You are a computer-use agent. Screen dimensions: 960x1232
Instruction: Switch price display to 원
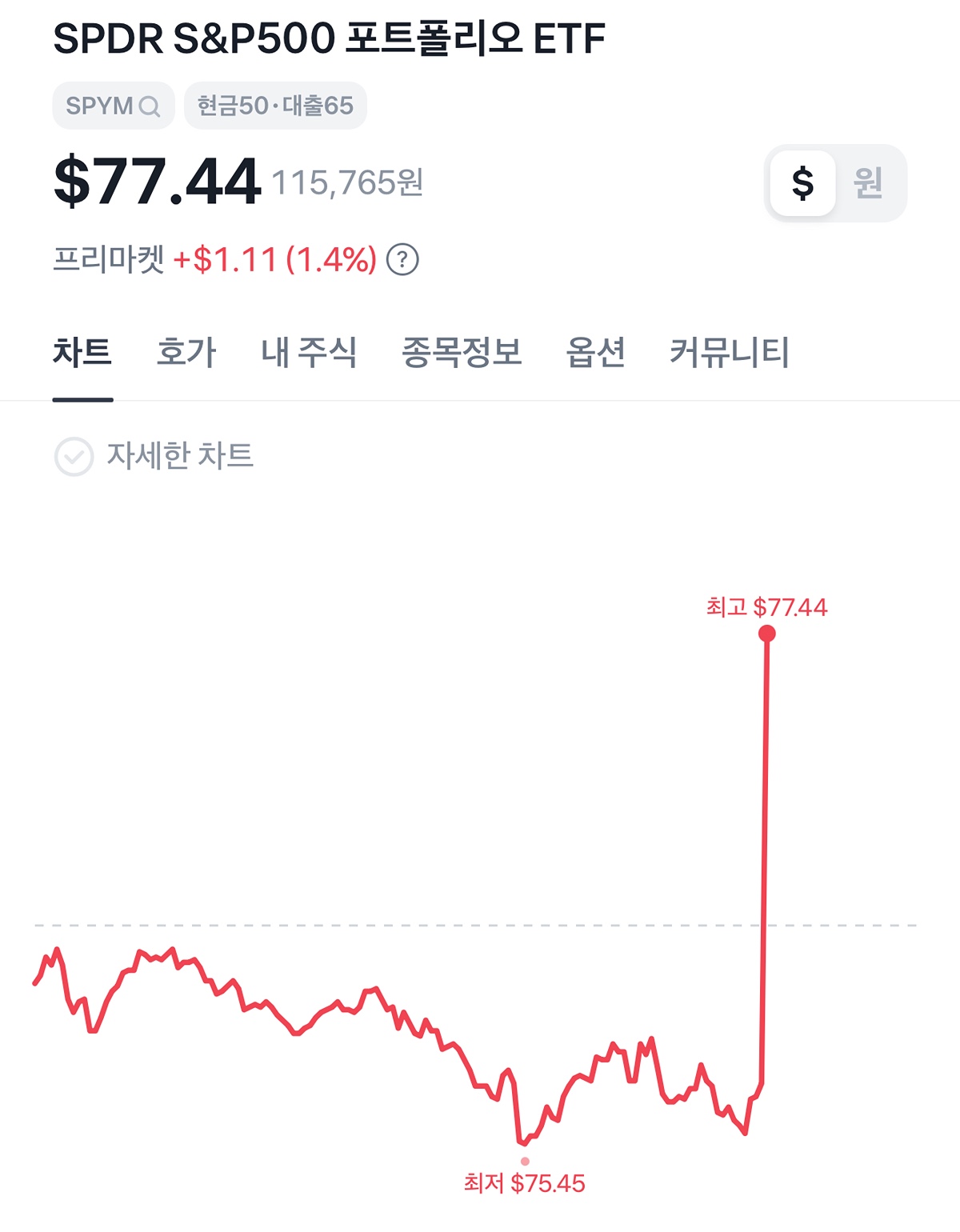pos(868,183)
